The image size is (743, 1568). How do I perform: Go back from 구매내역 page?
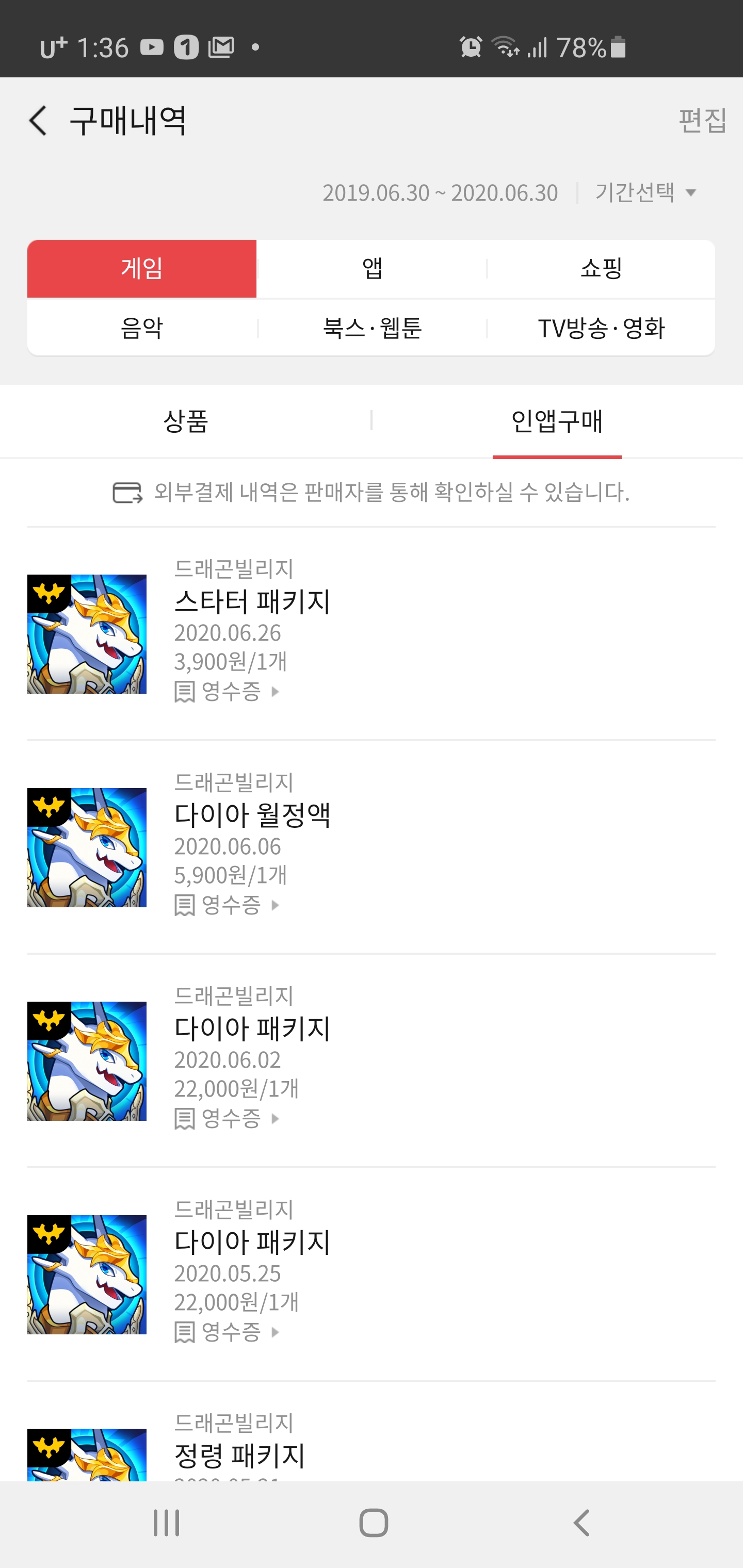coord(38,121)
